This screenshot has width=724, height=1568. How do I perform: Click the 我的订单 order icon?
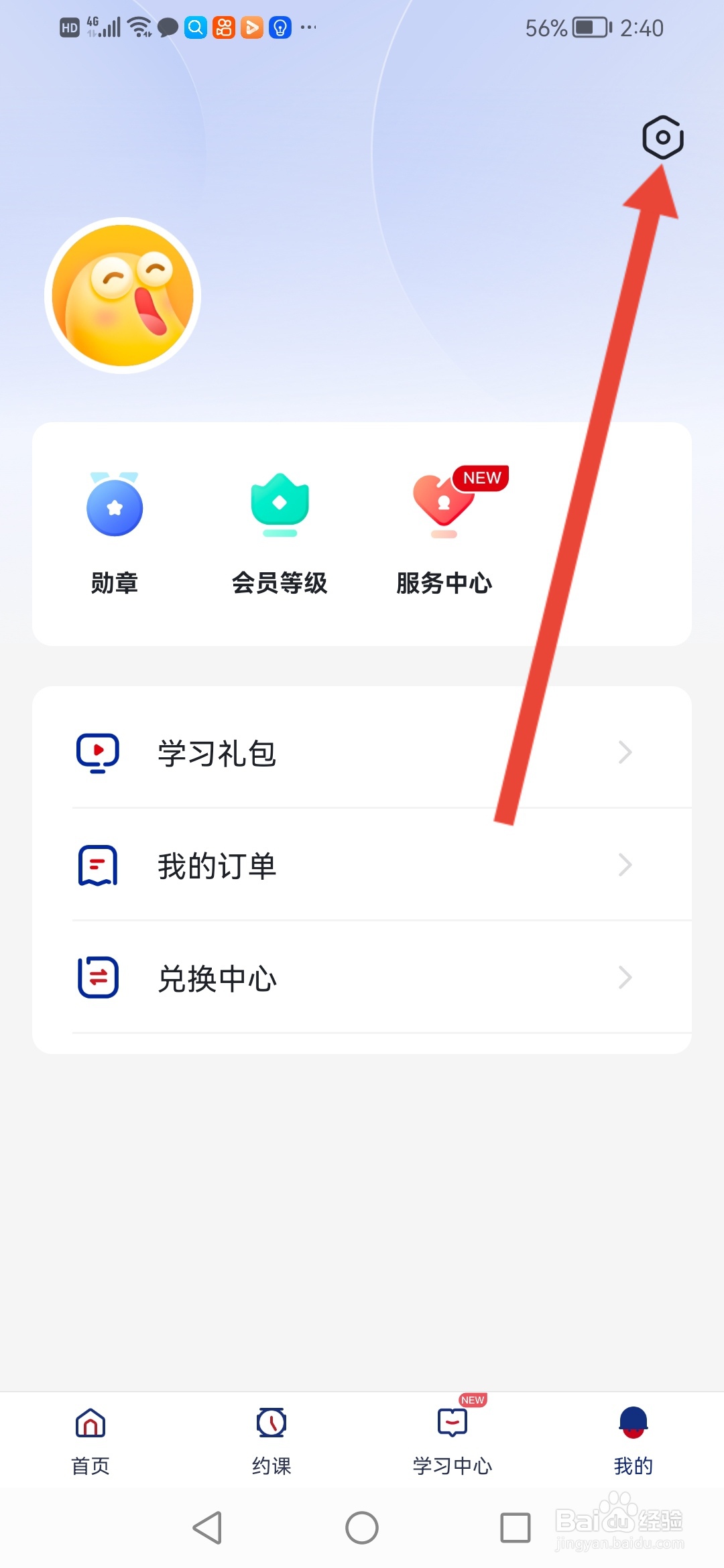pos(97,865)
